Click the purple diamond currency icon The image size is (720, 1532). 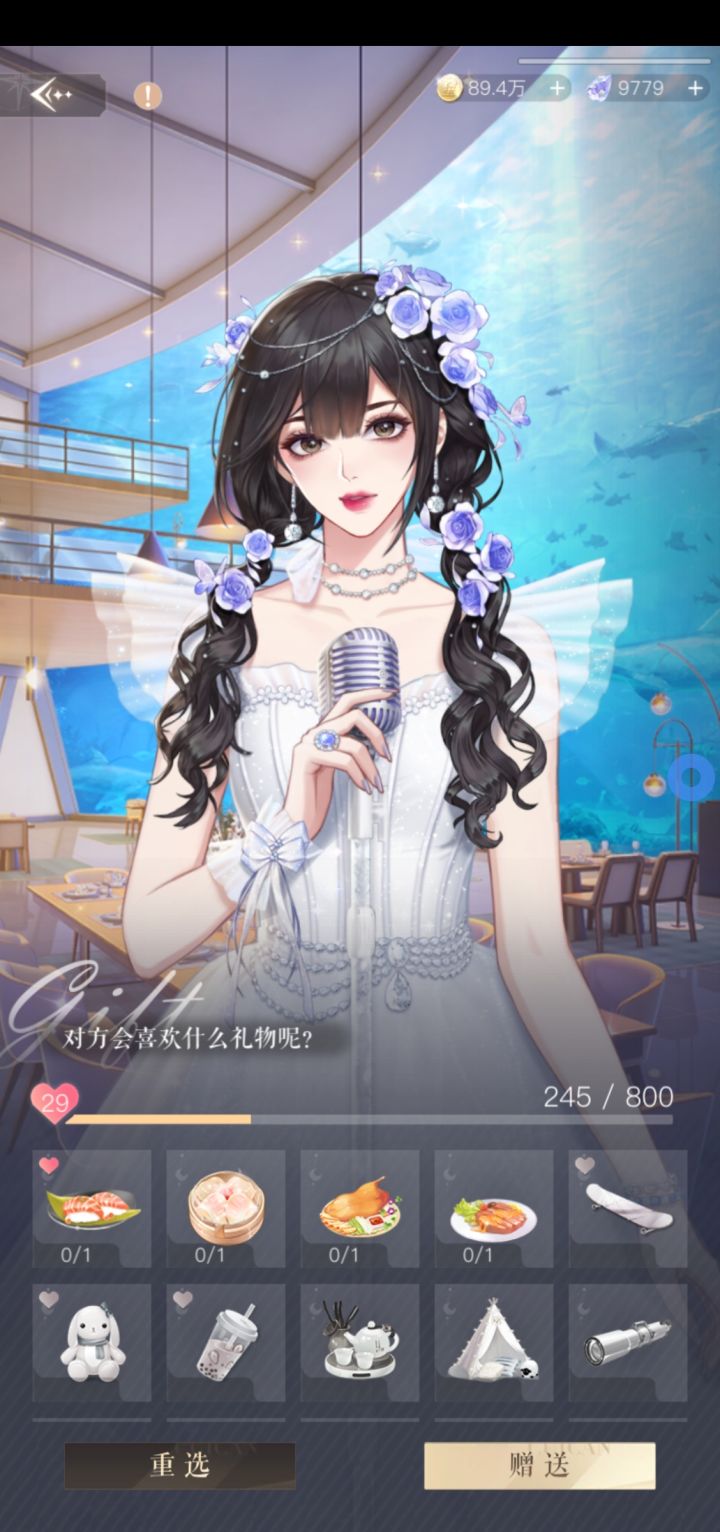click(x=599, y=88)
